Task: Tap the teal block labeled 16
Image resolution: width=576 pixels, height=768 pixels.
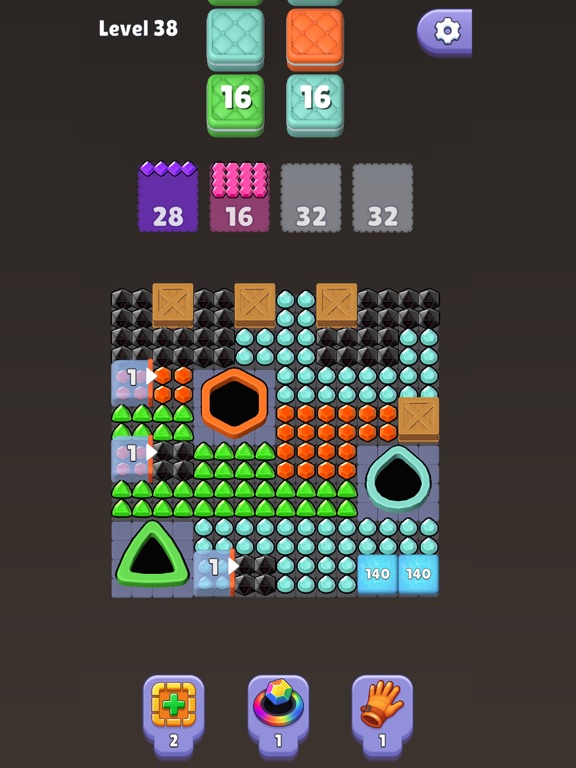Action: [315, 105]
